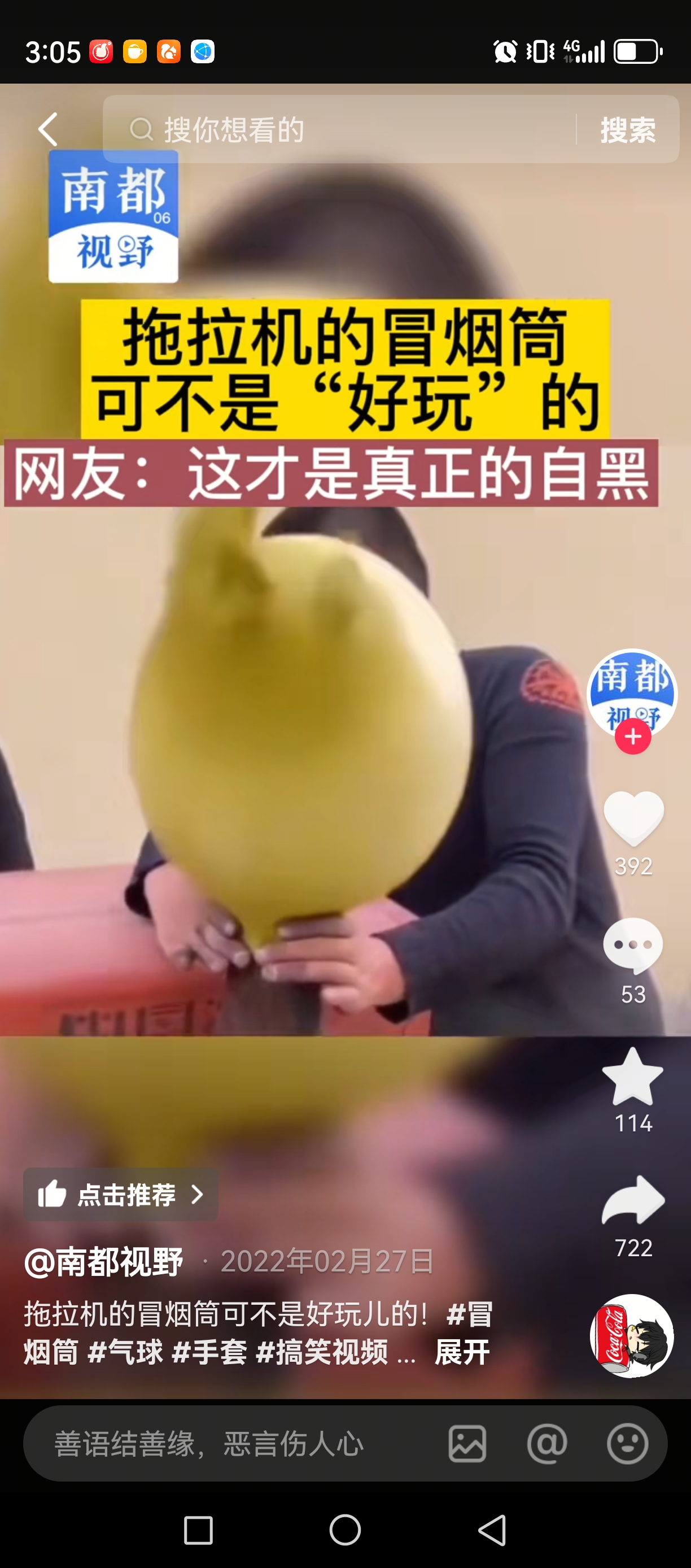Go to the system home screen
This screenshot has width=691, height=1568.
(x=345, y=1530)
